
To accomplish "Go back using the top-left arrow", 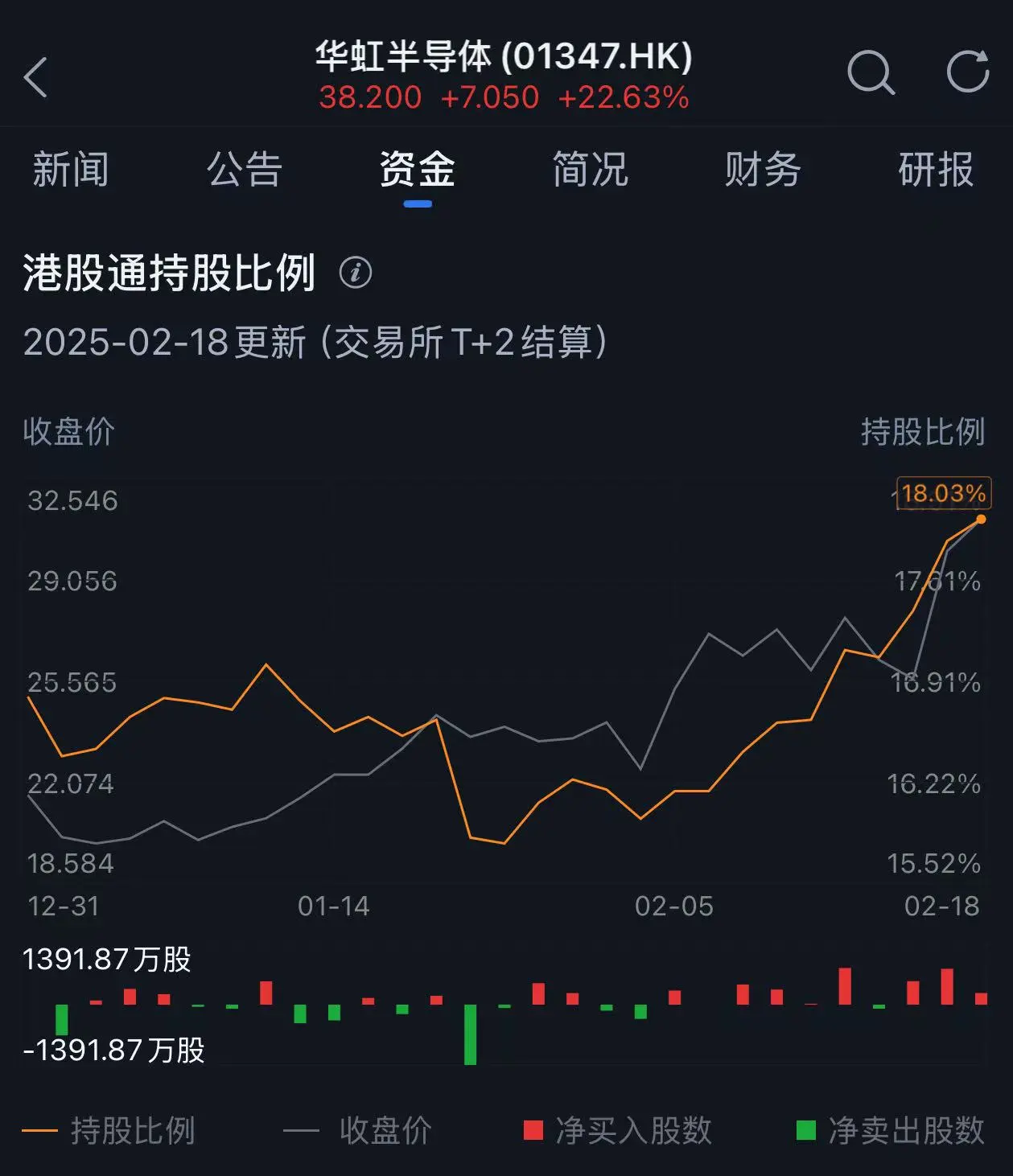I will click(x=36, y=77).
